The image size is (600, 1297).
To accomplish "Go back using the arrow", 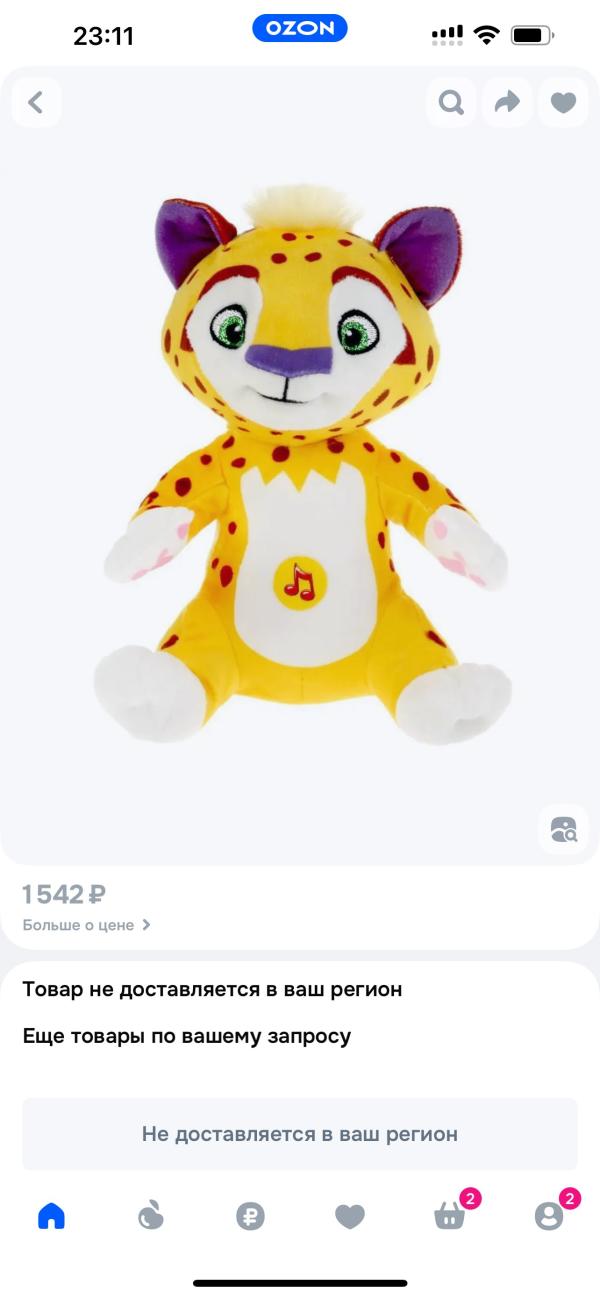I will click(x=36, y=102).
